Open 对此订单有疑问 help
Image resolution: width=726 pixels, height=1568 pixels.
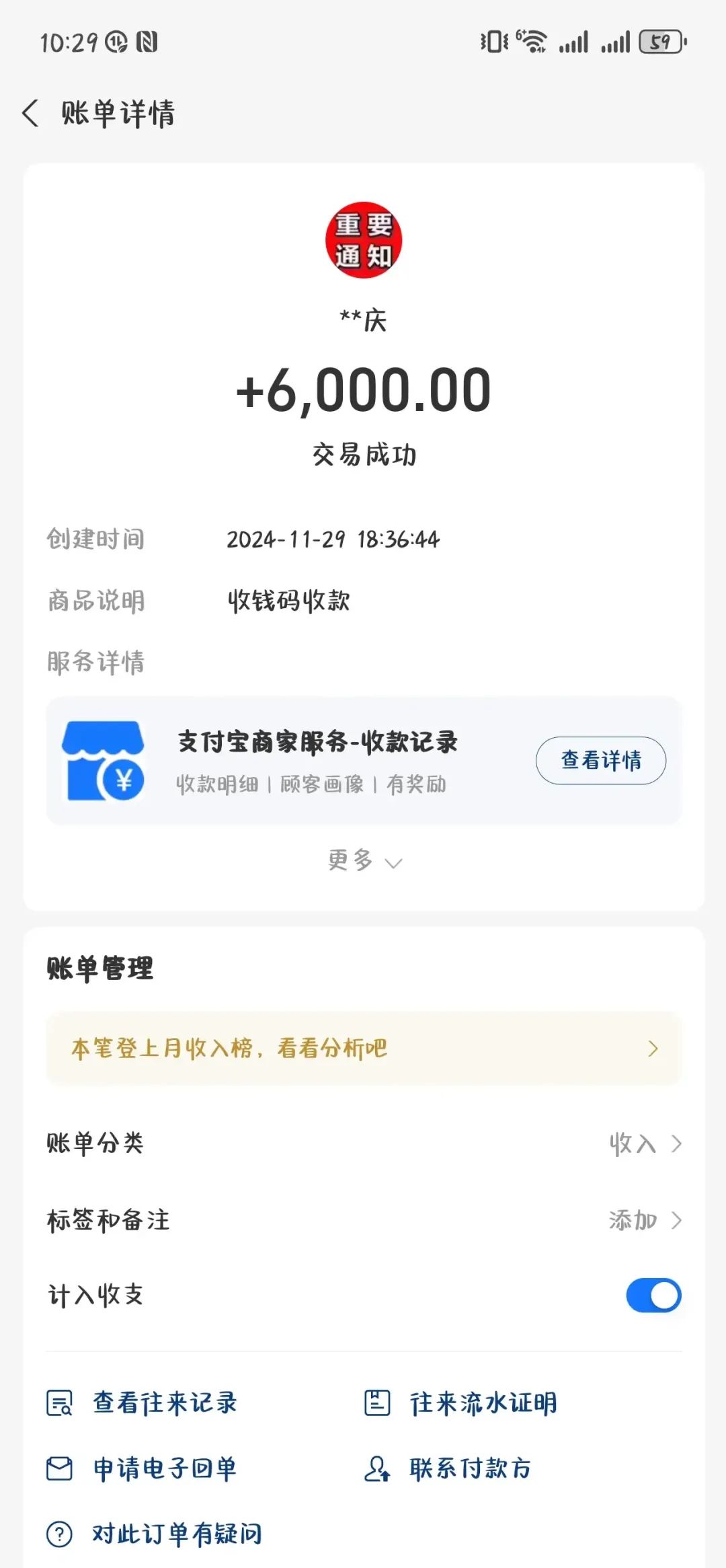pyautogui.click(x=154, y=1534)
